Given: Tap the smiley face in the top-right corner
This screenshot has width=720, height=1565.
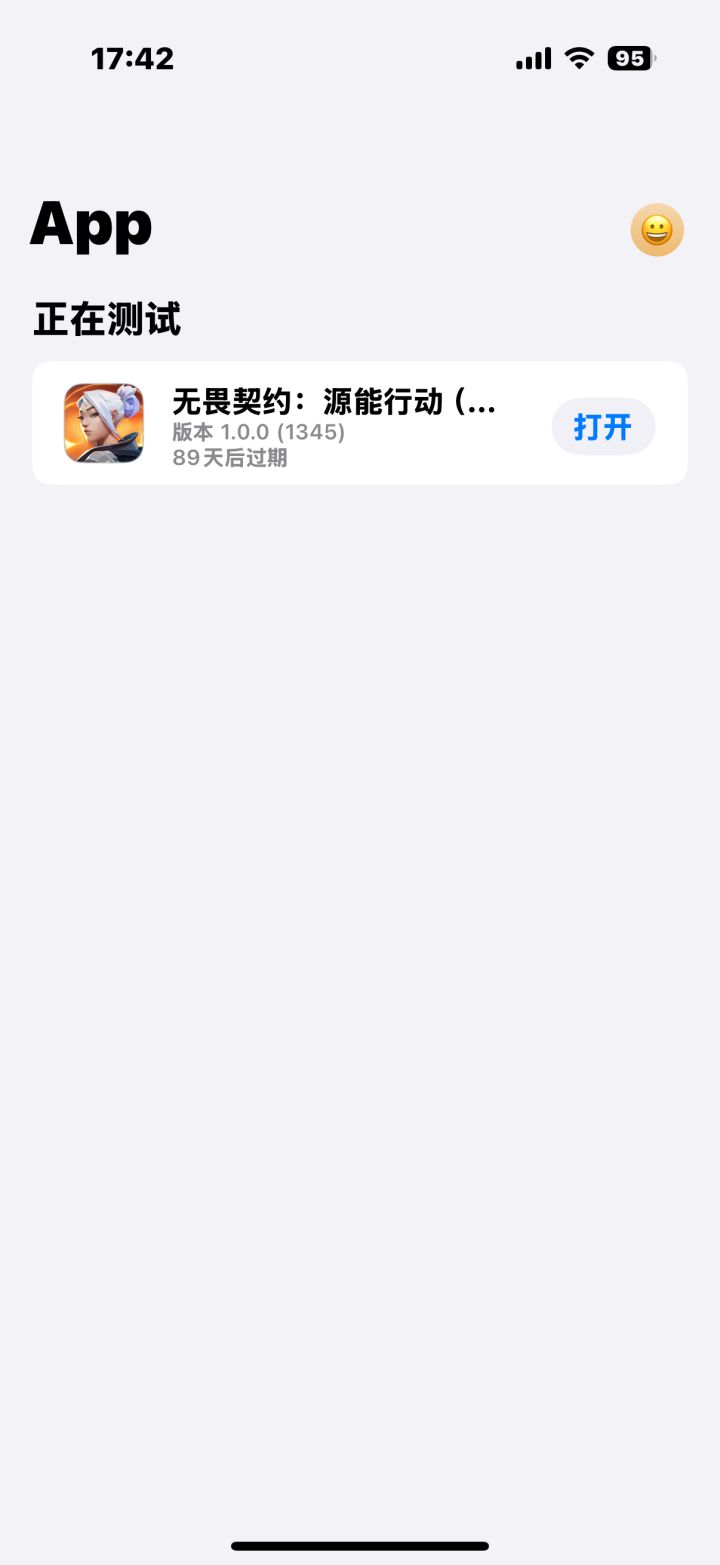Looking at the screenshot, I should pyautogui.click(x=656, y=230).
